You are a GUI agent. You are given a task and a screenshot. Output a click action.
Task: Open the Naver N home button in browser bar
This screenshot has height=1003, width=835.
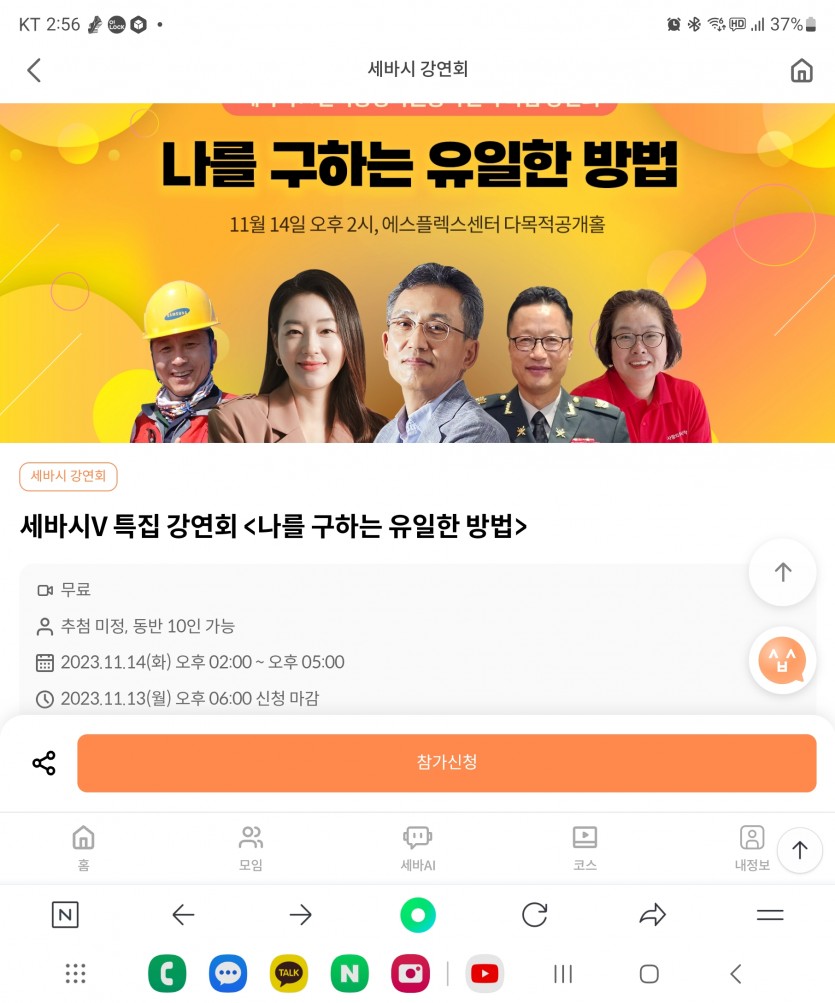point(65,914)
